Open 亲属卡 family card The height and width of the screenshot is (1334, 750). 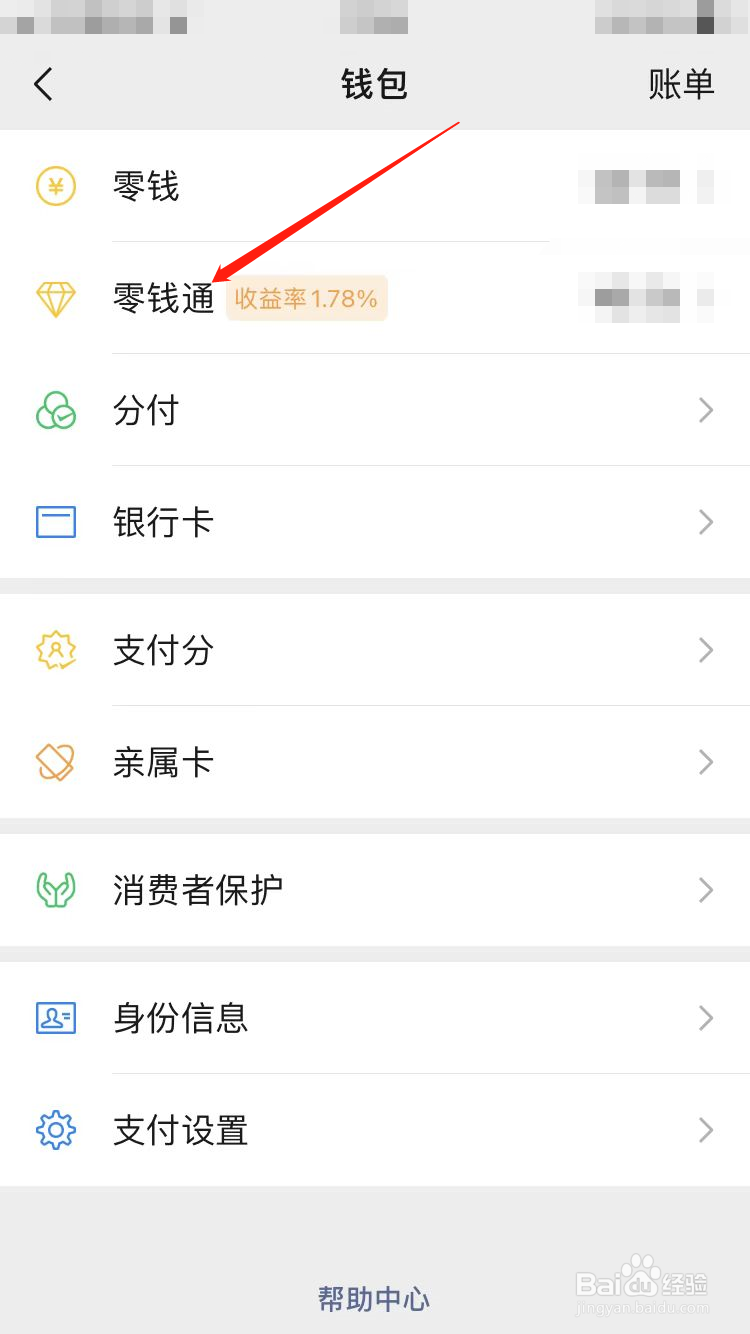(x=375, y=762)
